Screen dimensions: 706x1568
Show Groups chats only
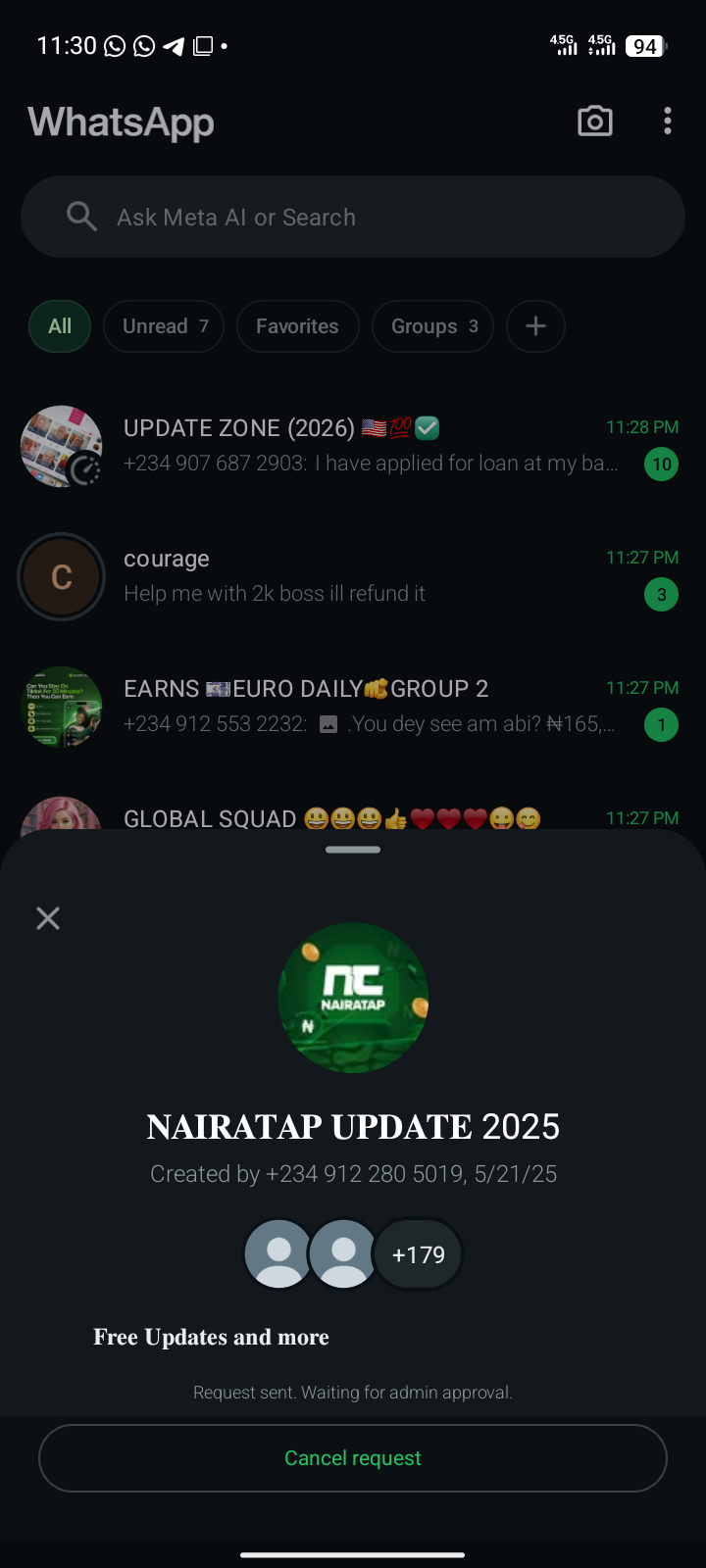coord(432,326)
